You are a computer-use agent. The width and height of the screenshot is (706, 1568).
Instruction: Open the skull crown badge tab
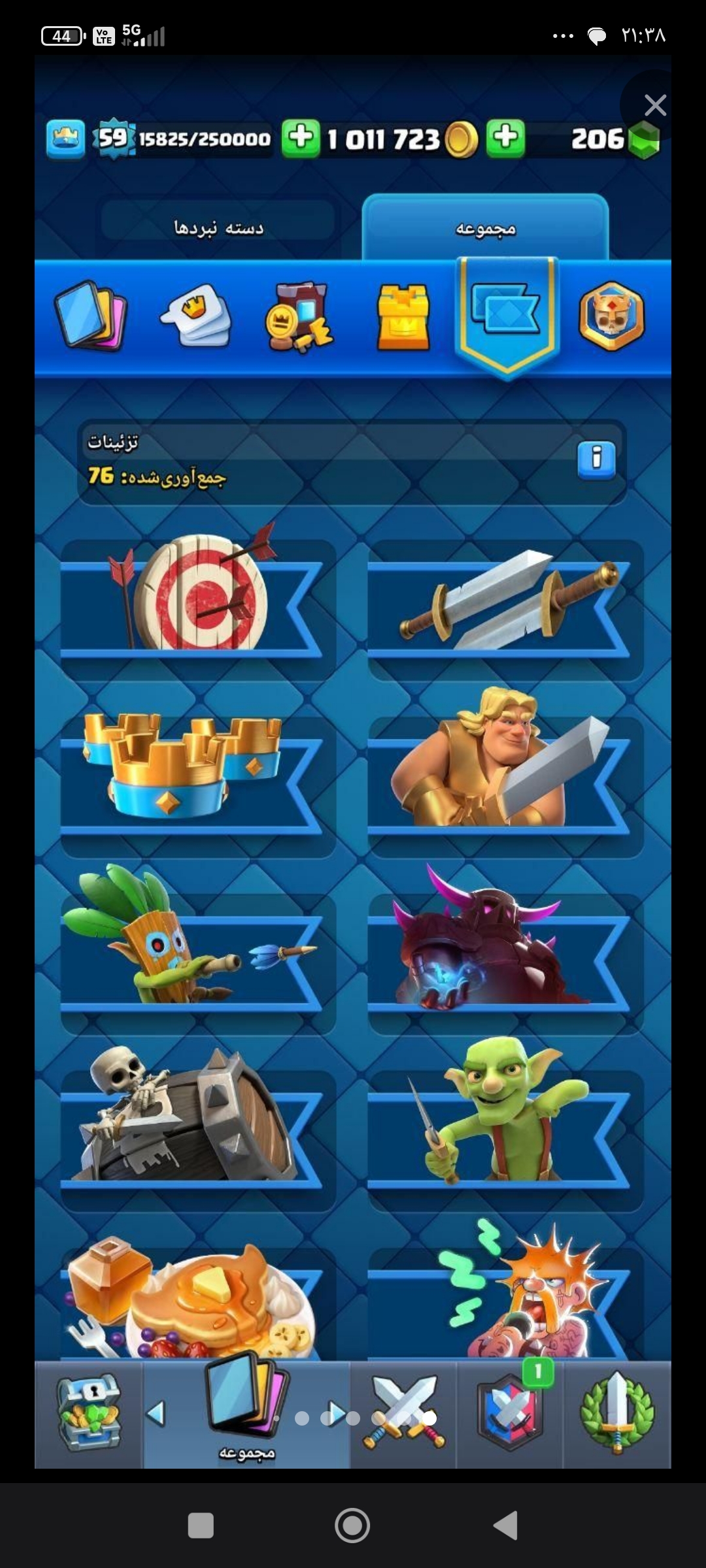click(x=611, y=317)
